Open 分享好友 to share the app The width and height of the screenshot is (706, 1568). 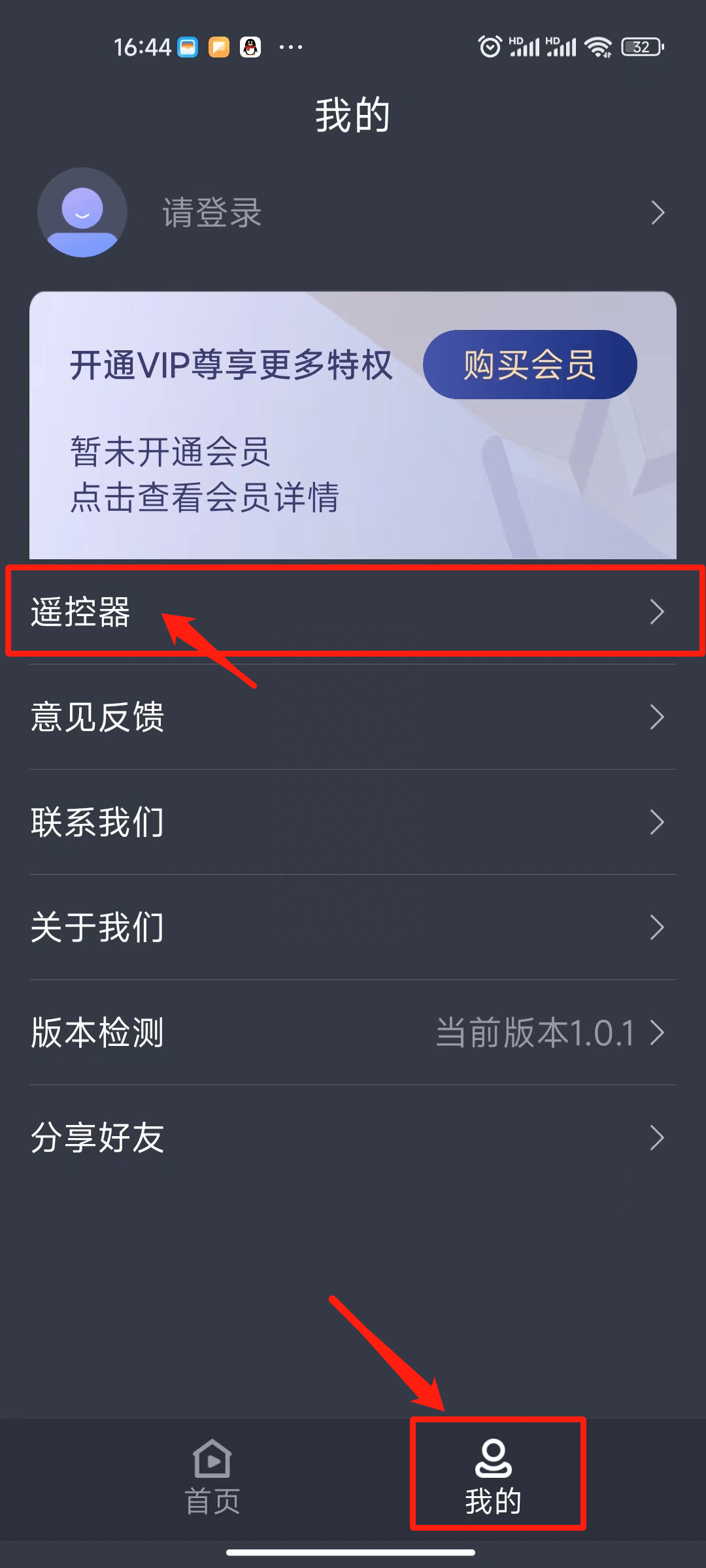(353, 1138)
